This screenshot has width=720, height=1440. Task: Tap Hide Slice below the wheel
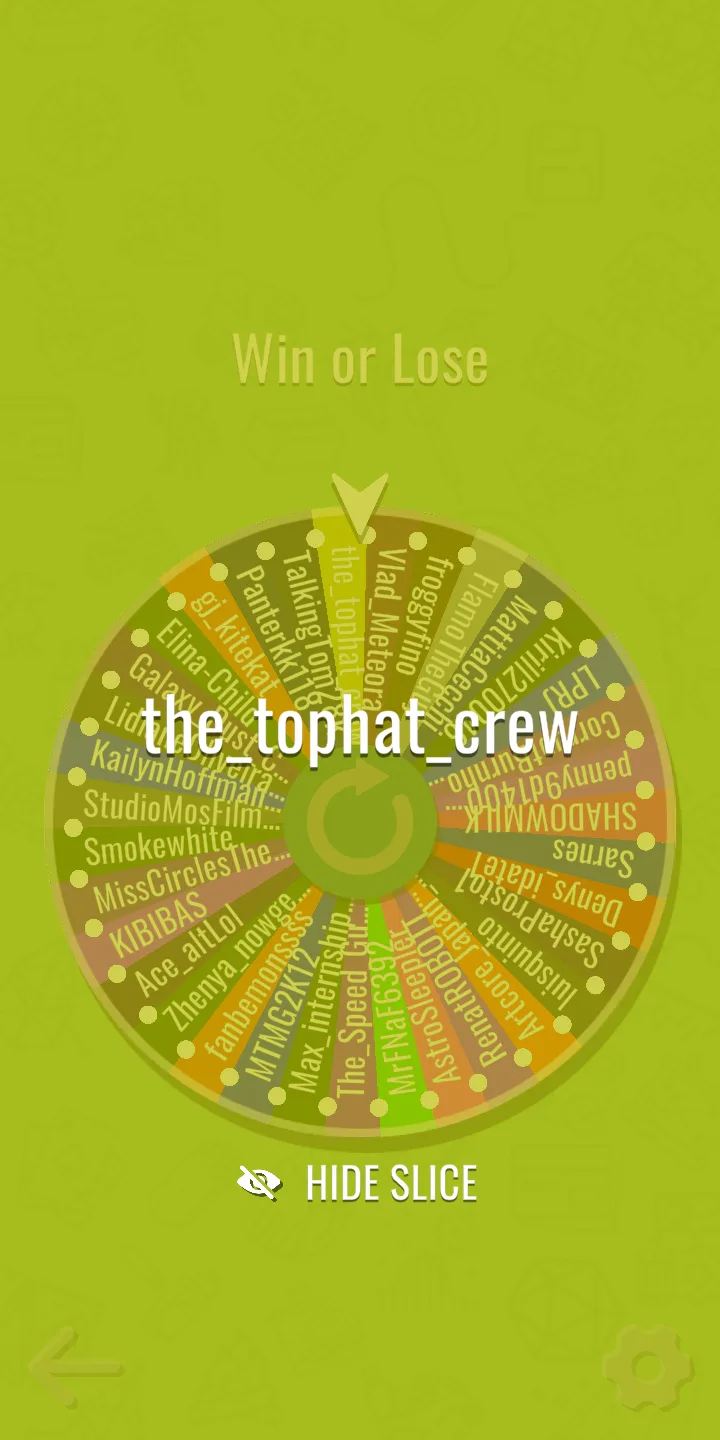358,1183
